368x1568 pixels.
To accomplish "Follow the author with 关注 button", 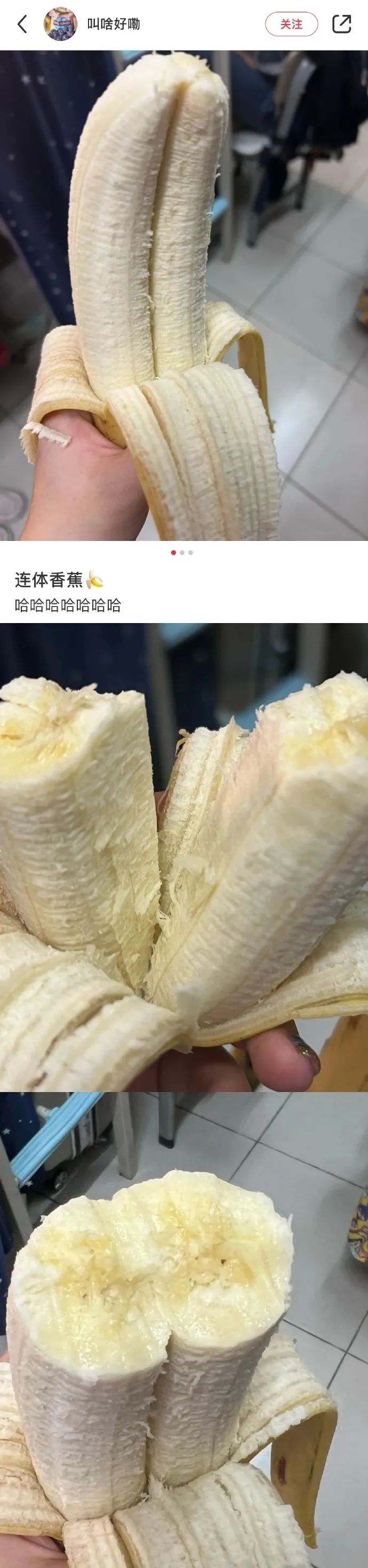I will [x=291, y=25].
